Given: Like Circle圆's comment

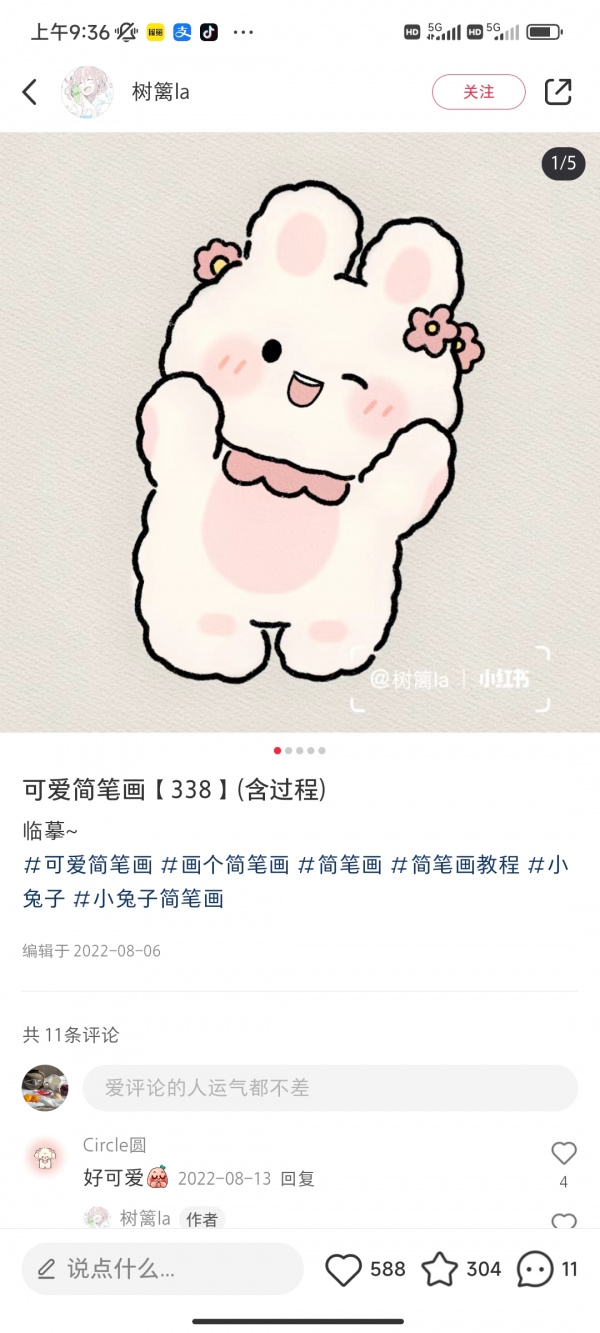Looking at the screenshot, I should [564, 1154].
